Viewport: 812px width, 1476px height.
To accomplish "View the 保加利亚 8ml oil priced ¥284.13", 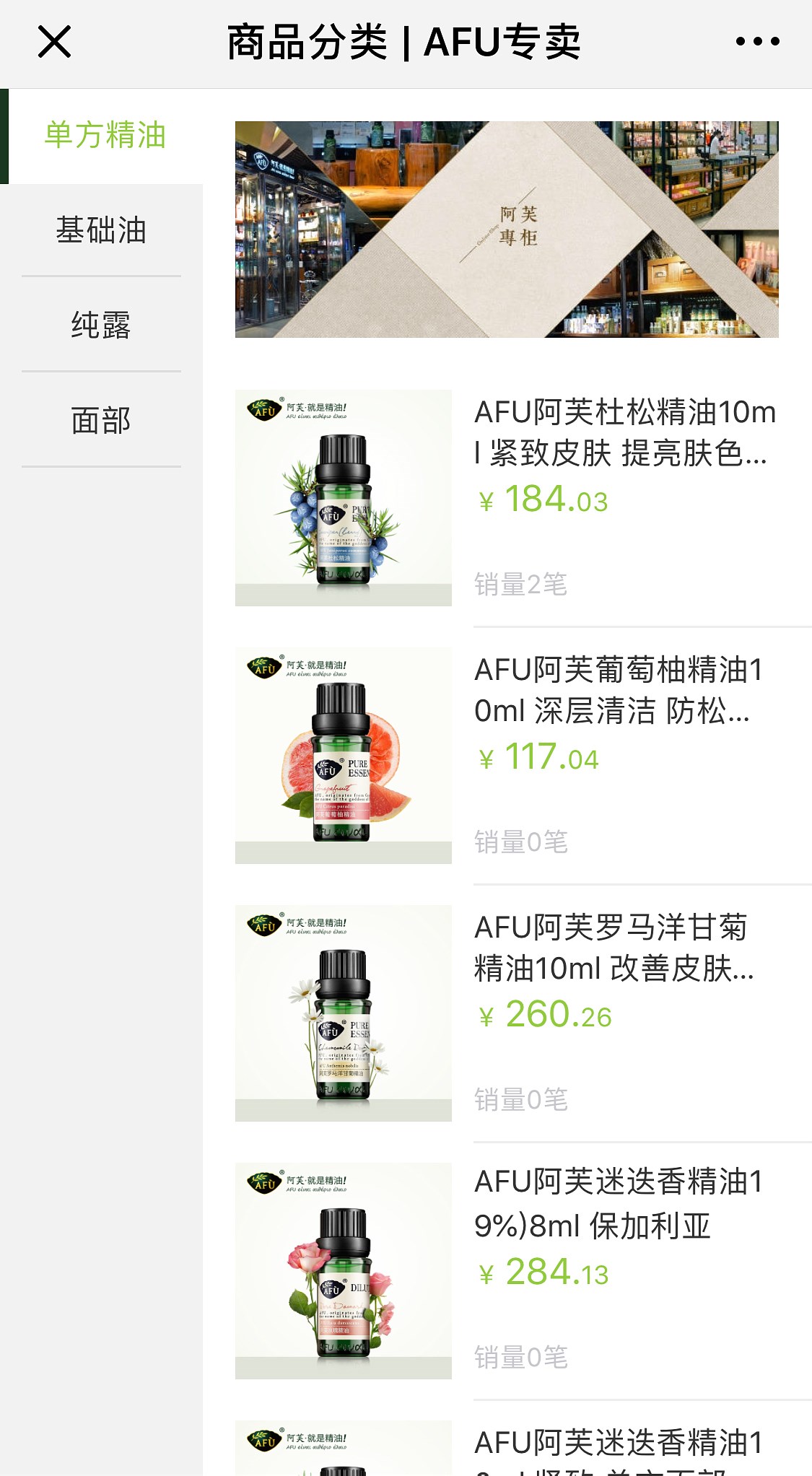I will pos(617,1205).
